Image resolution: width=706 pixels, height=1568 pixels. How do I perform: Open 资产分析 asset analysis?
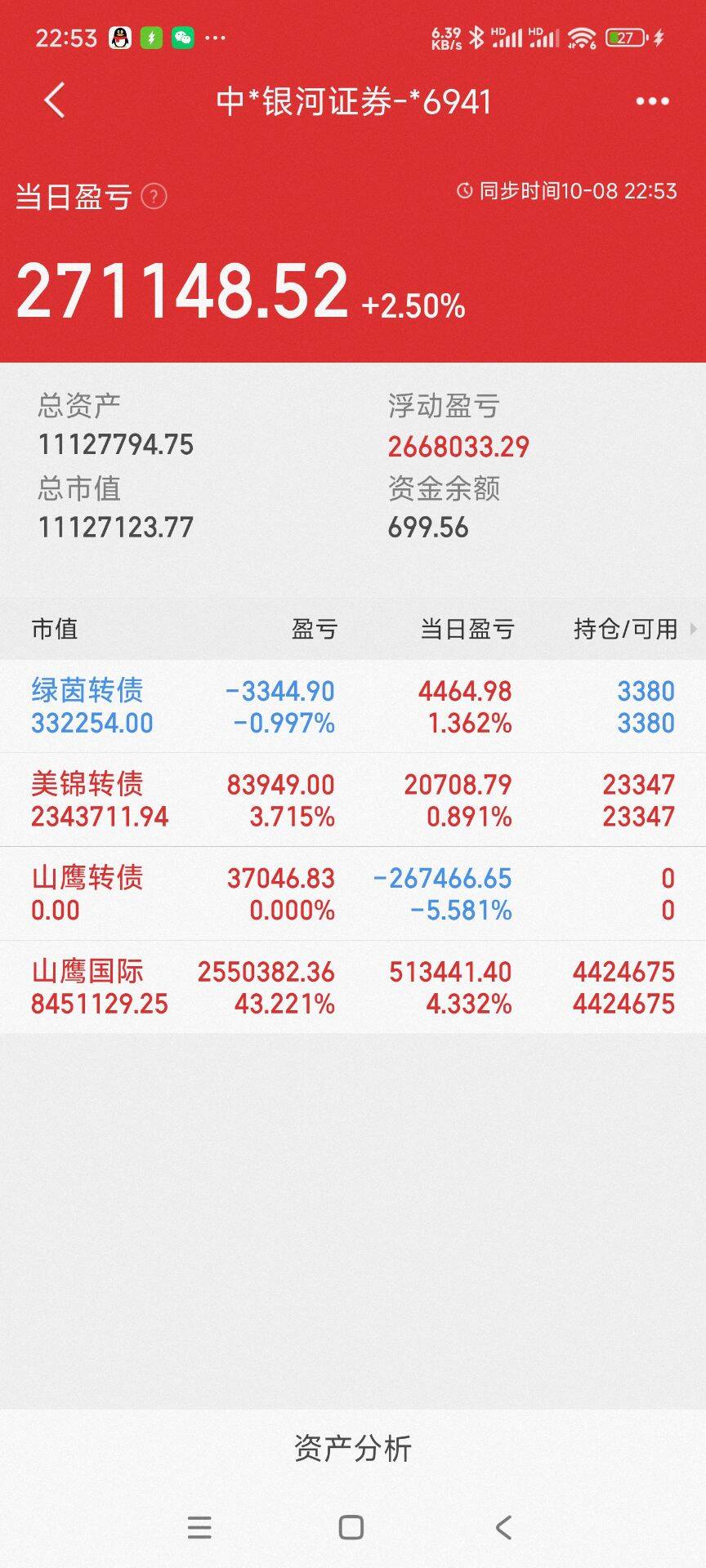(x=353, y=1449)
